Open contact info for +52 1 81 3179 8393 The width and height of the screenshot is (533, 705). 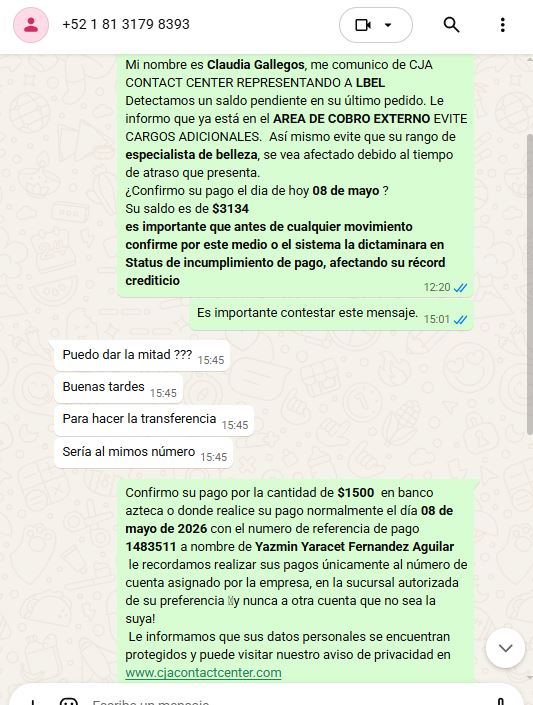click(126, 24)
